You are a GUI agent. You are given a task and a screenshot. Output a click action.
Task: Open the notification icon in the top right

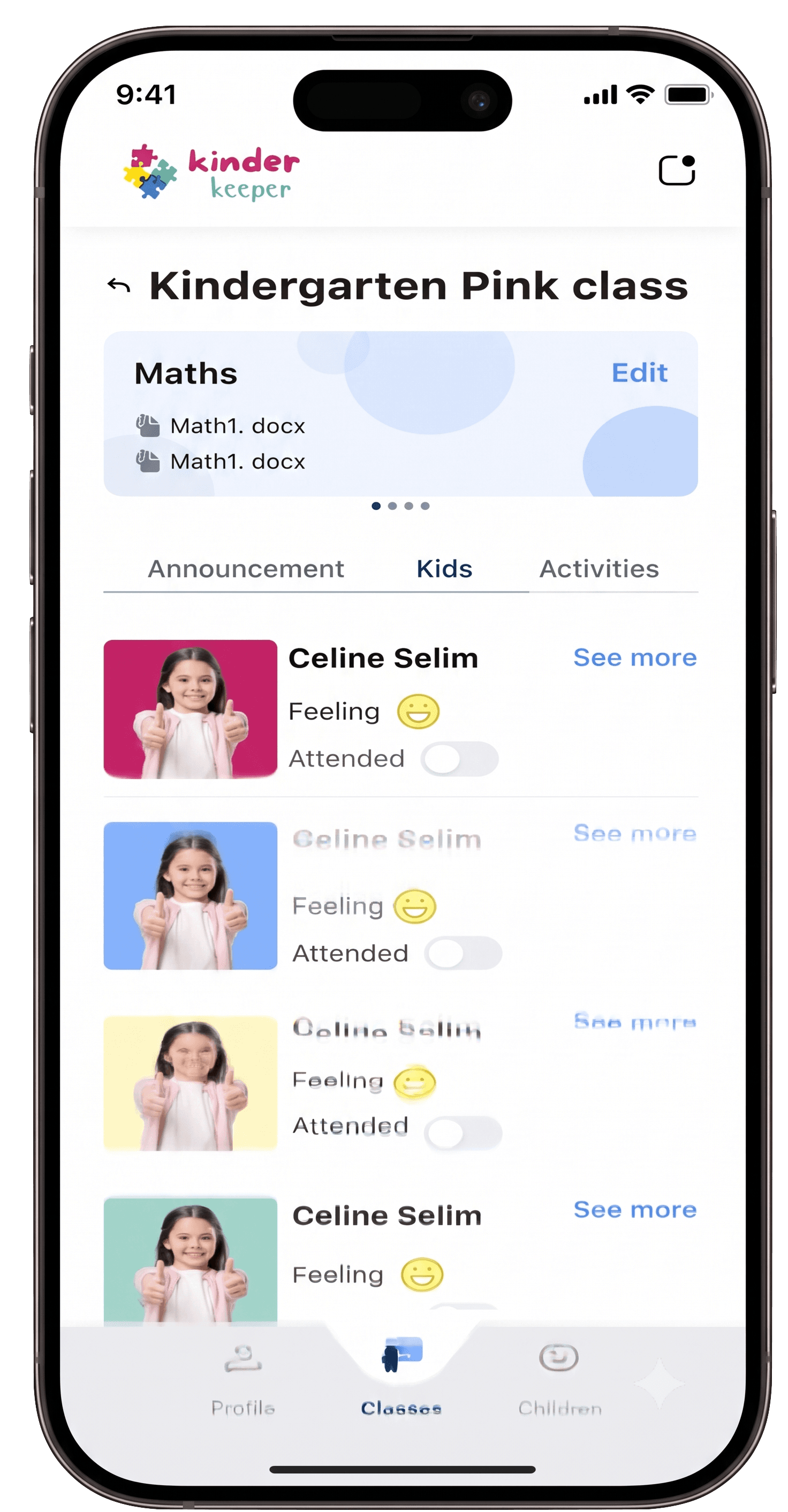[677, 170]
